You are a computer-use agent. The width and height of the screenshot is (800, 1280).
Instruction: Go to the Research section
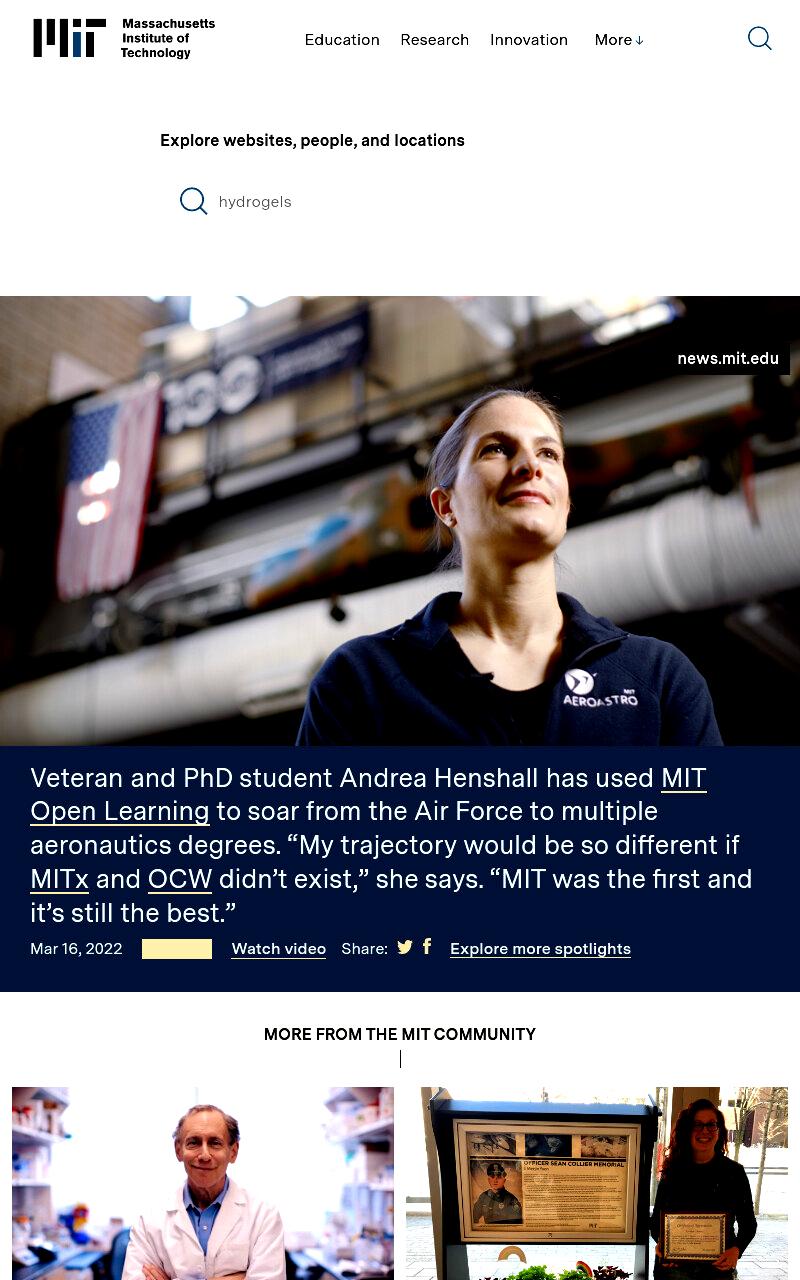click(x=434, y=40)
